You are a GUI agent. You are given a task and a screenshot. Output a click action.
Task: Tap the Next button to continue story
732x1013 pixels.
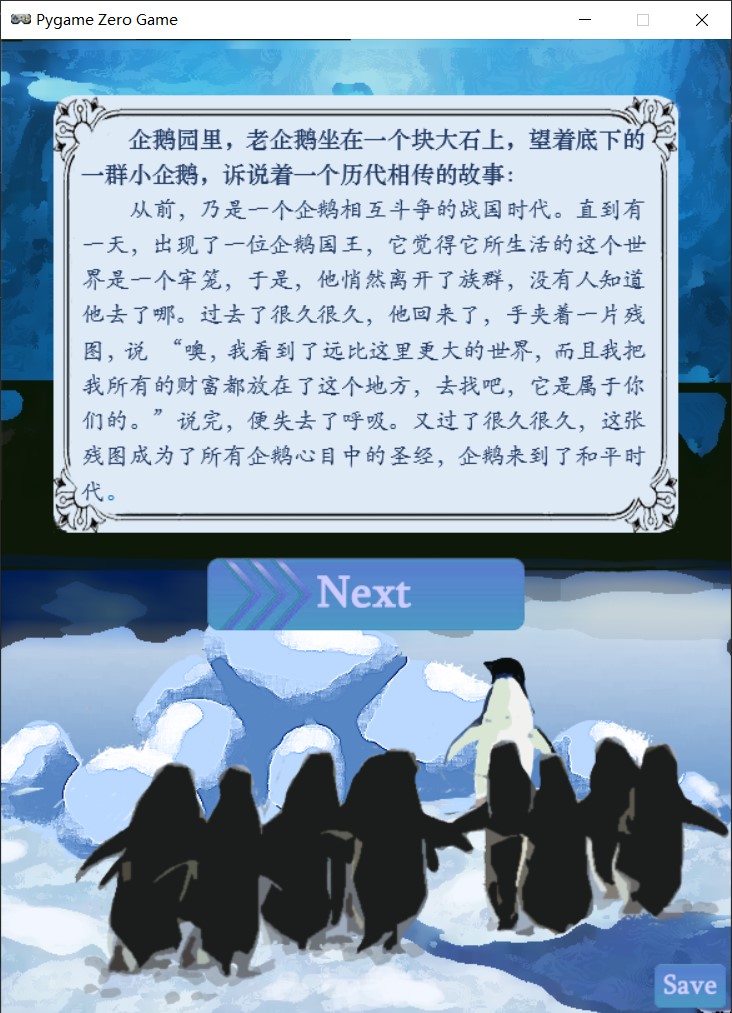coord(365,594)
